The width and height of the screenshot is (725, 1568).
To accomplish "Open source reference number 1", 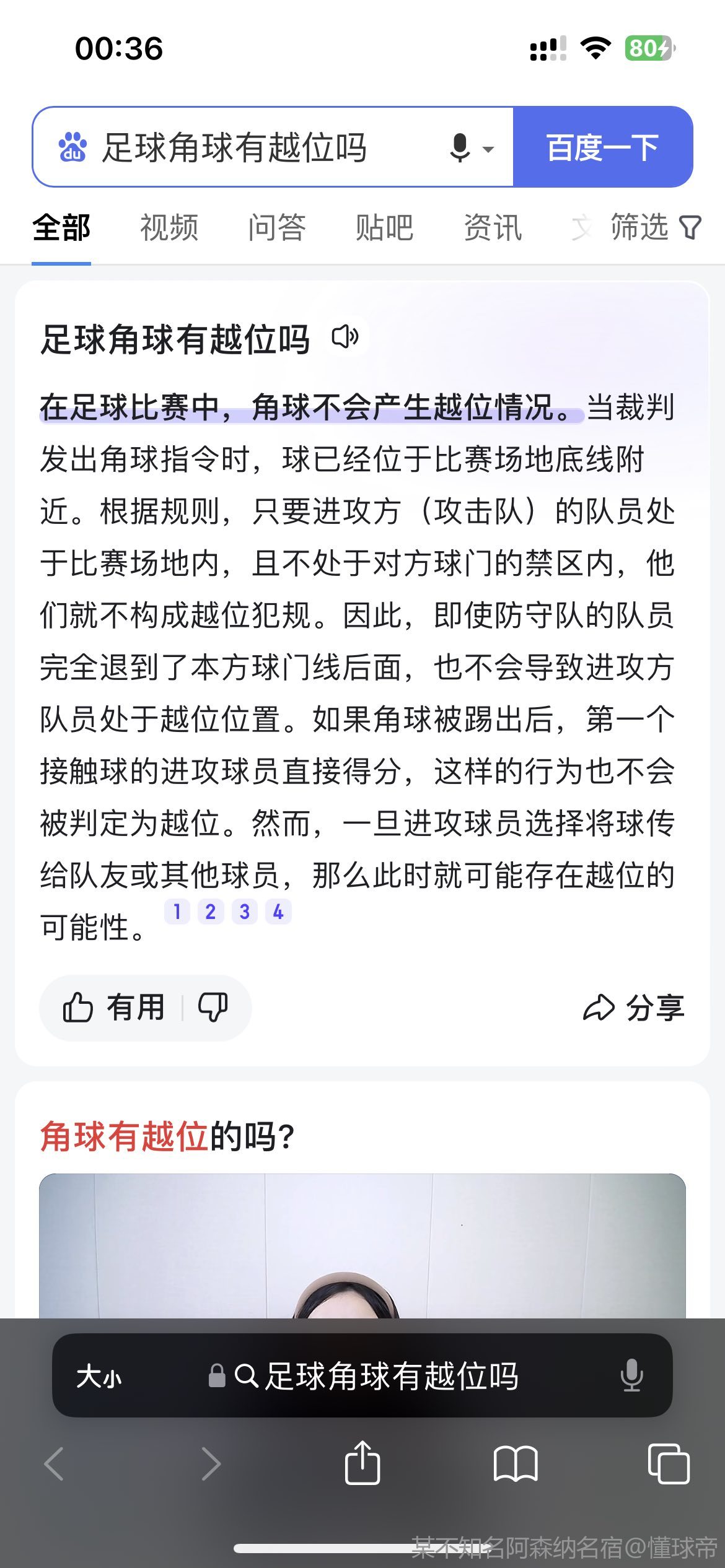I will (x=177, y=912).
